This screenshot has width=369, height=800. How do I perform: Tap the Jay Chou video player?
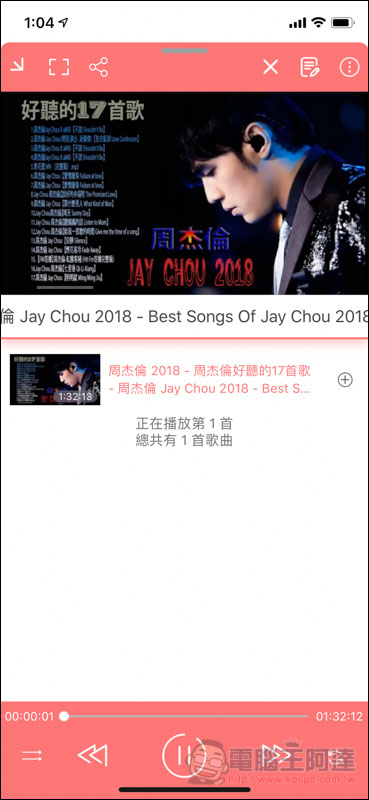pos(184,193)
